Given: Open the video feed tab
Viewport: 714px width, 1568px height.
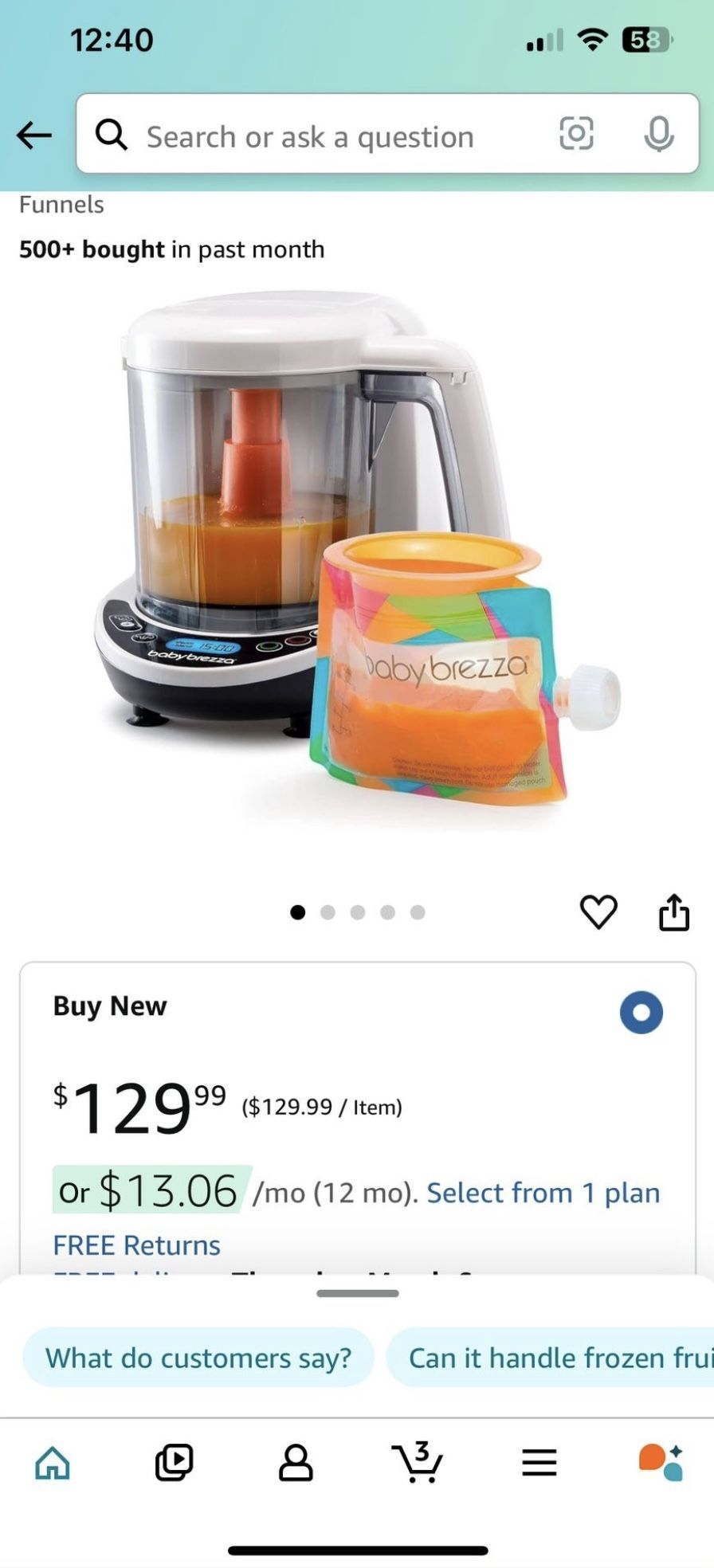Looking at the screenshot, I should (174, 1462).
